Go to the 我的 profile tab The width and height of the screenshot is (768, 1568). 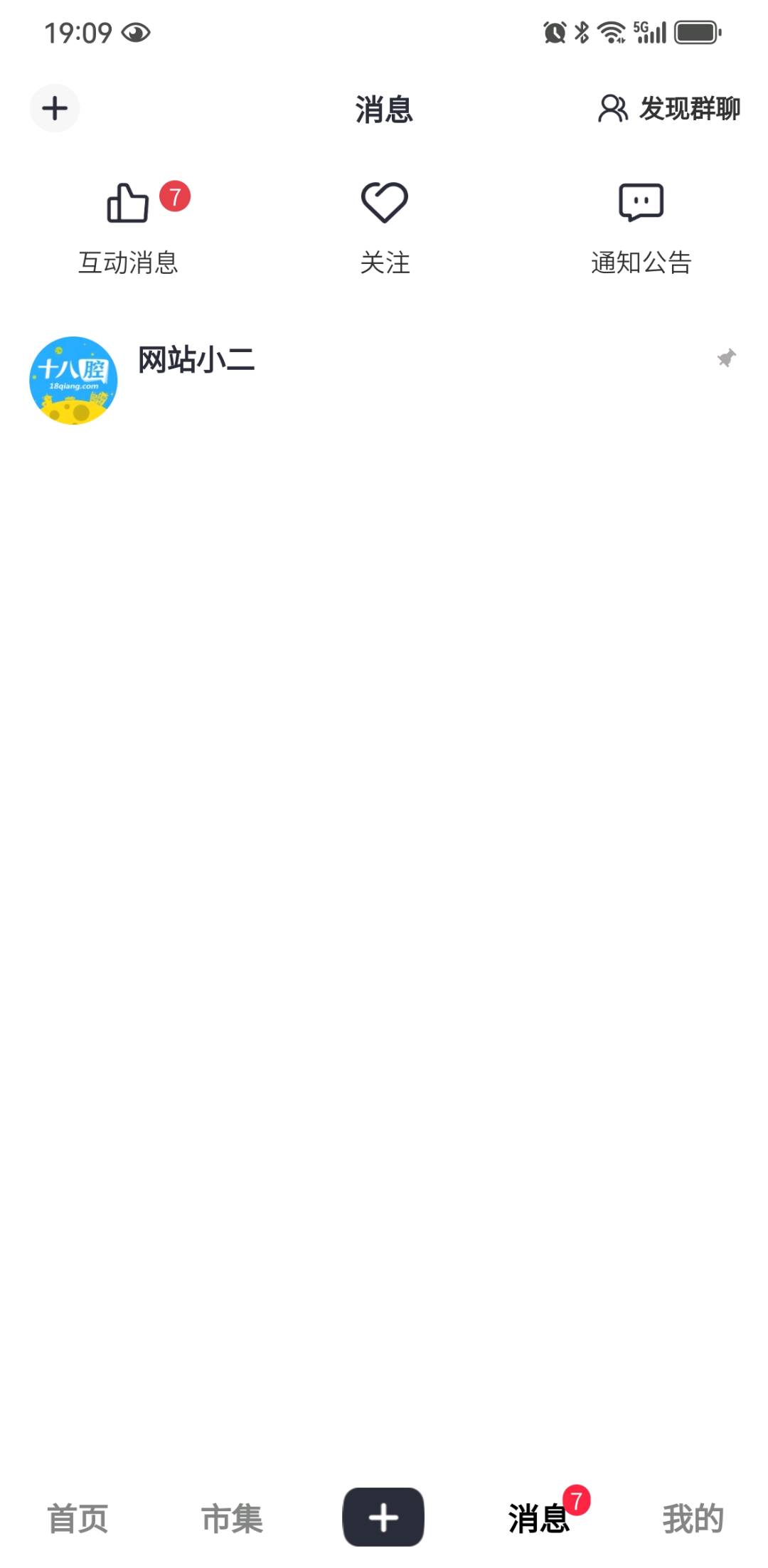pos(693,1518)
